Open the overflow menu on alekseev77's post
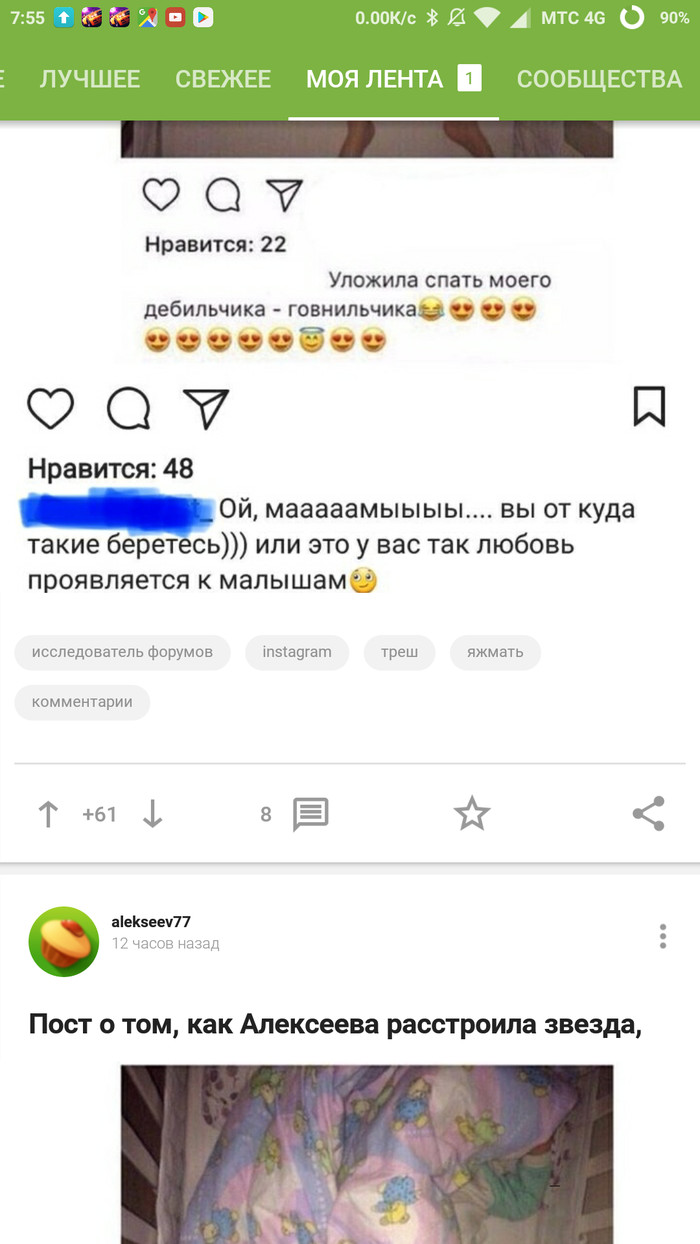Viewport: 700px width, 1244px height. (x=662, y=937)
